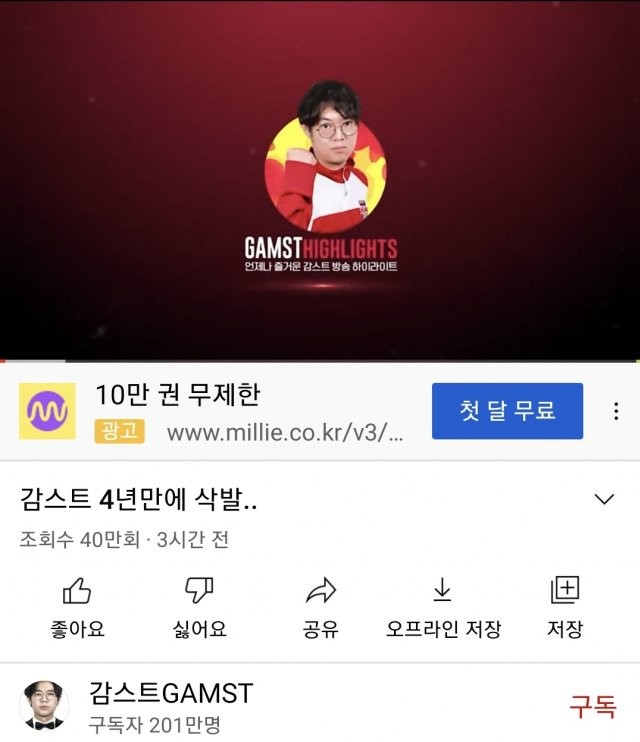
Task: Tap the 첫 달 무료 ad button
Action: coord(507,411)
